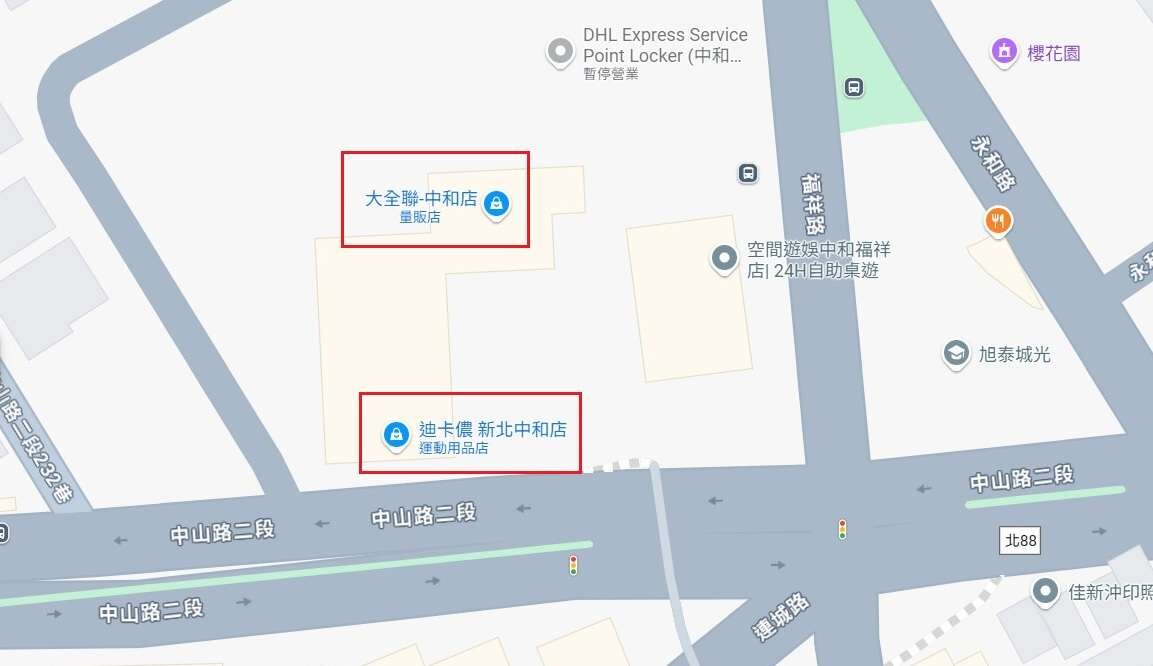
Task: Open the 佳新沖印照 place marker
Action: pos(1046,591)
